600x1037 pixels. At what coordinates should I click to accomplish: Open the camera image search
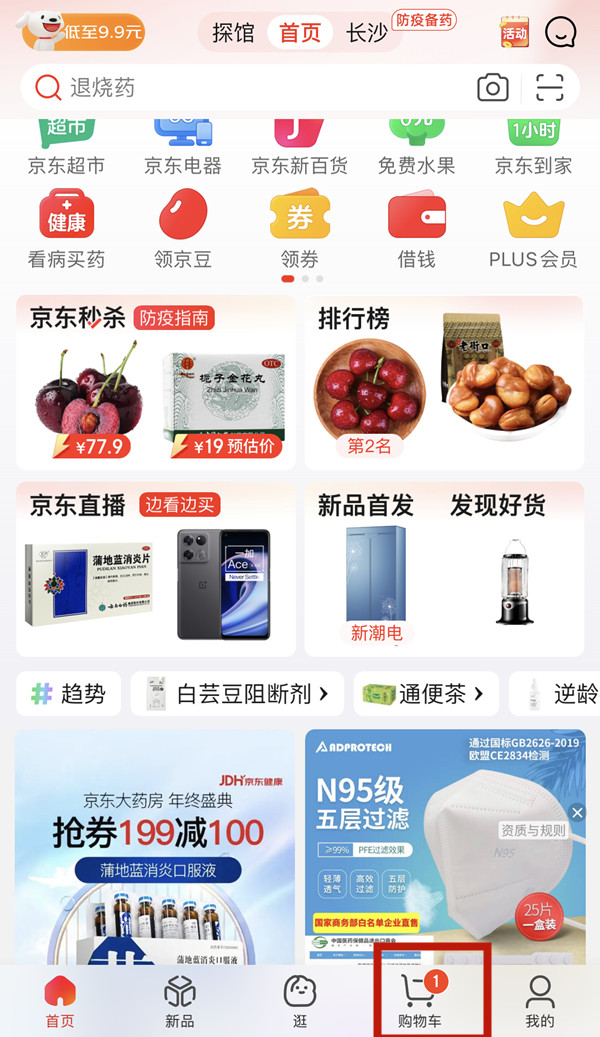click(x=492, y=88)
